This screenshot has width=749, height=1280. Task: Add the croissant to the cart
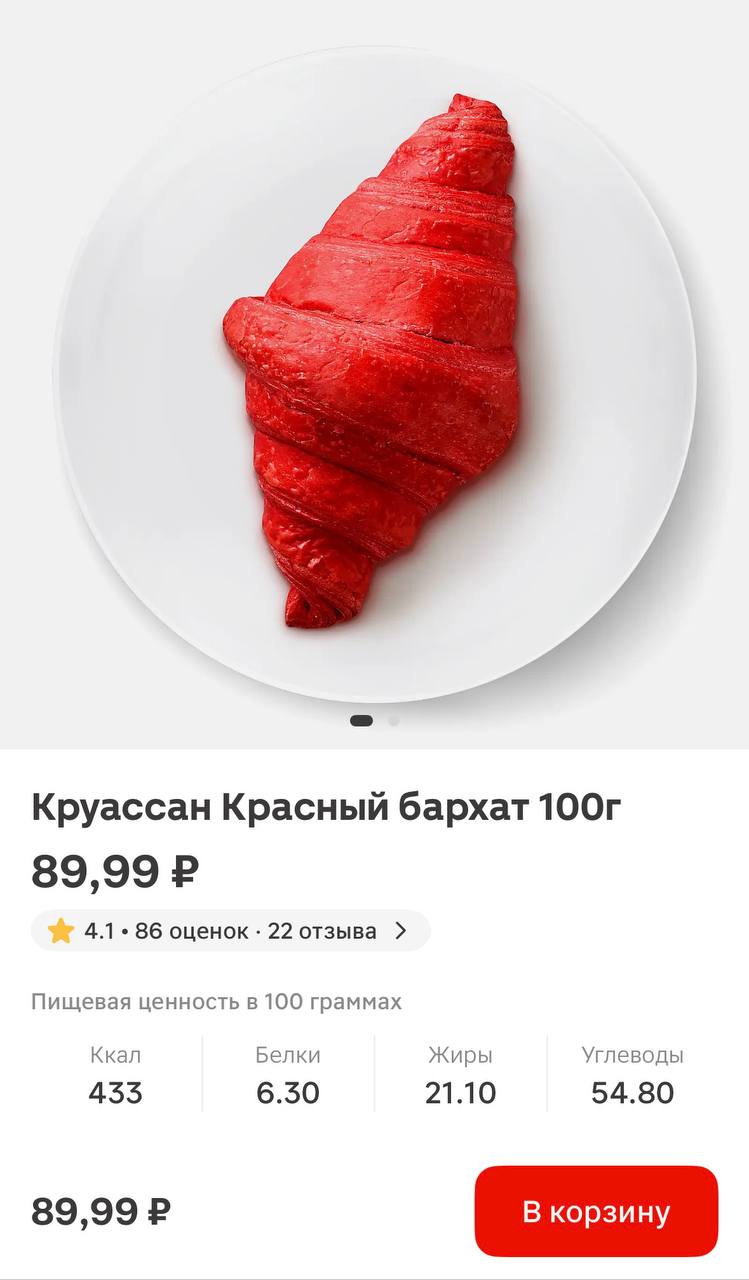tap(596, 1211)
